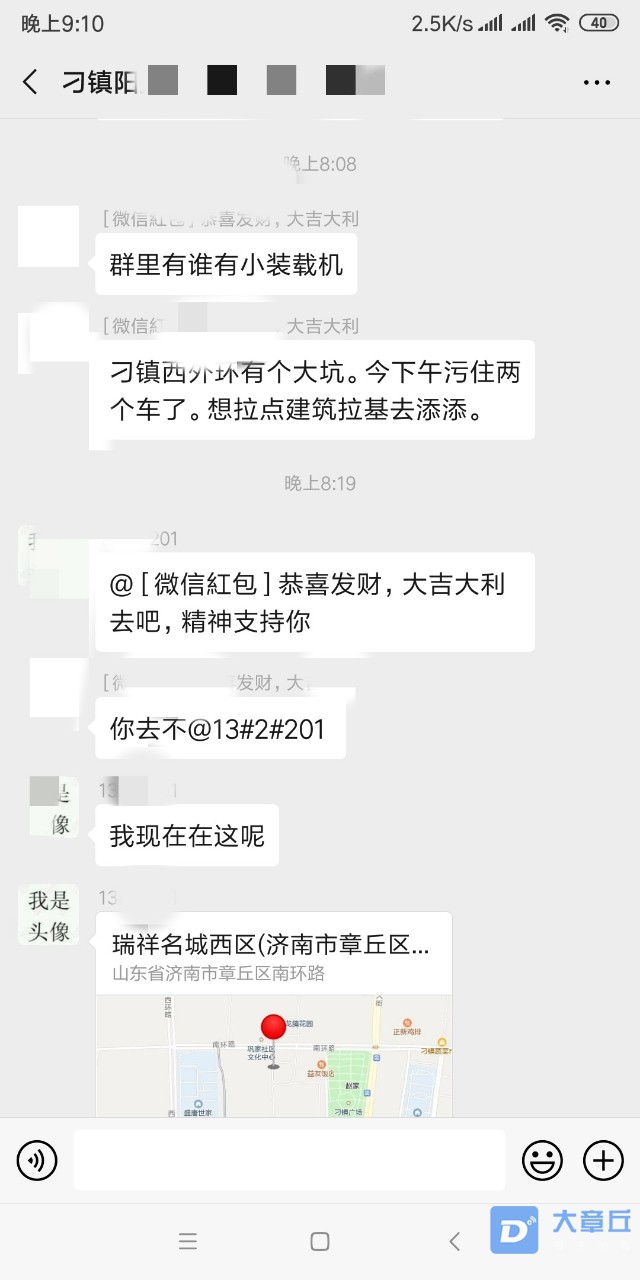Screen dimensions: 640x1280
Task: Open the shared location 瑞祥名城西区 card
Action: 273,1010
